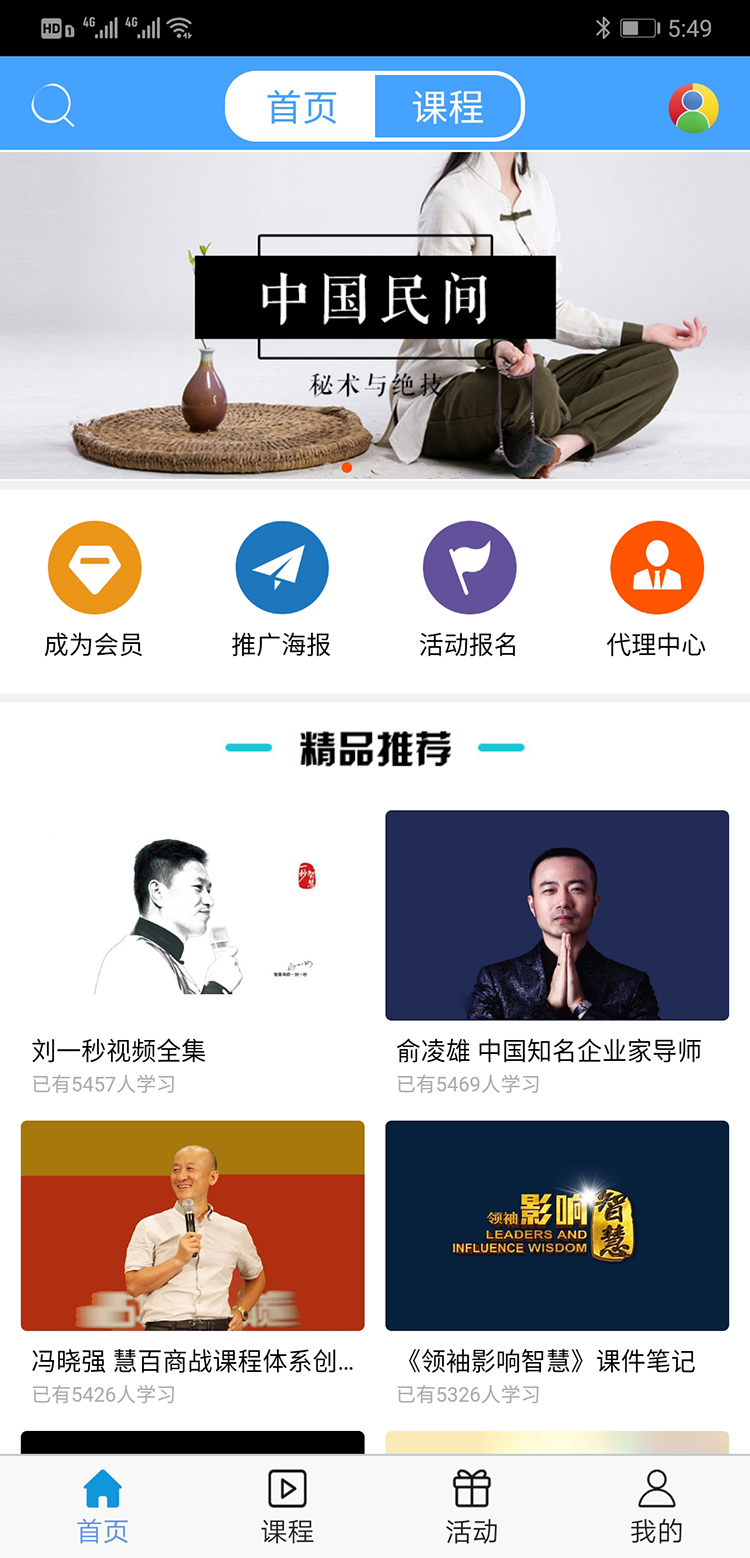Switch to the 课程 segment at top

(x=448, y=107)
